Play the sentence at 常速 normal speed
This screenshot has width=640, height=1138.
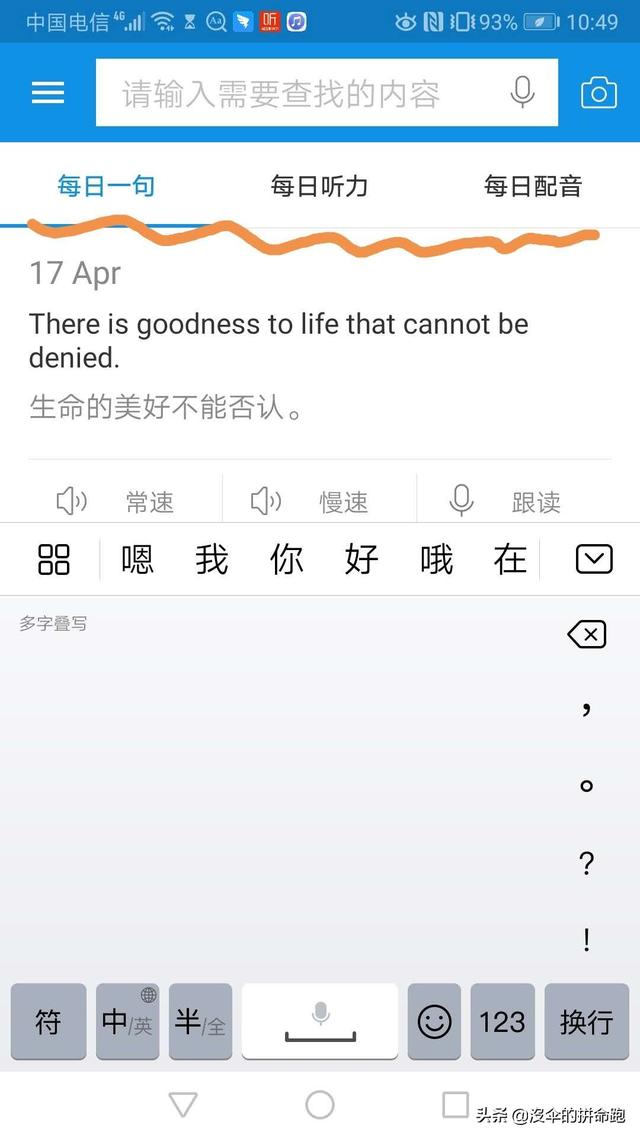point(115,501)
